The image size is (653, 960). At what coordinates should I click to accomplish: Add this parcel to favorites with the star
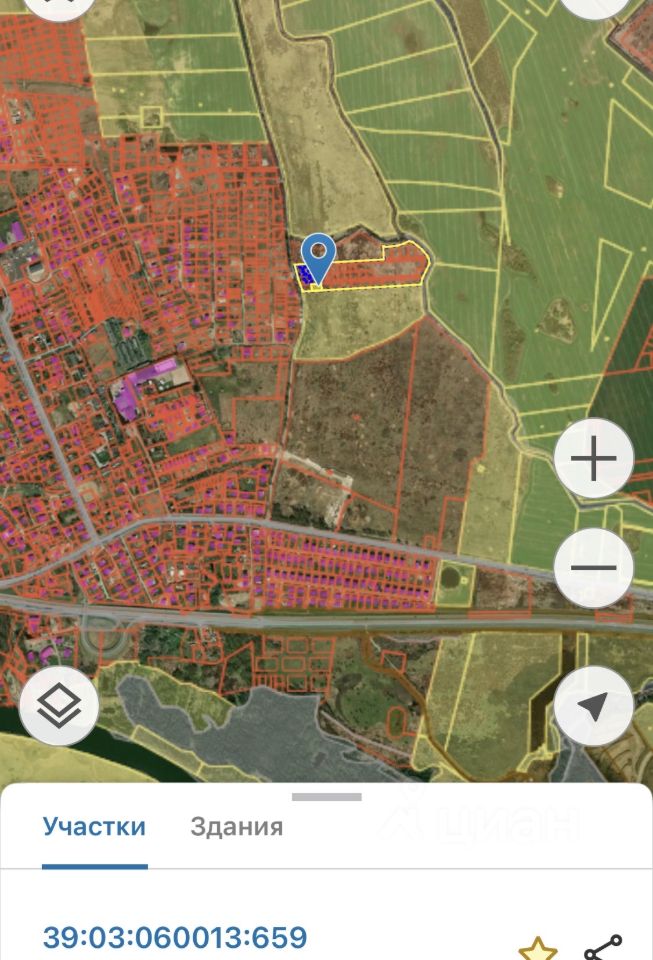pyautogui.click(x=538, y=947)
